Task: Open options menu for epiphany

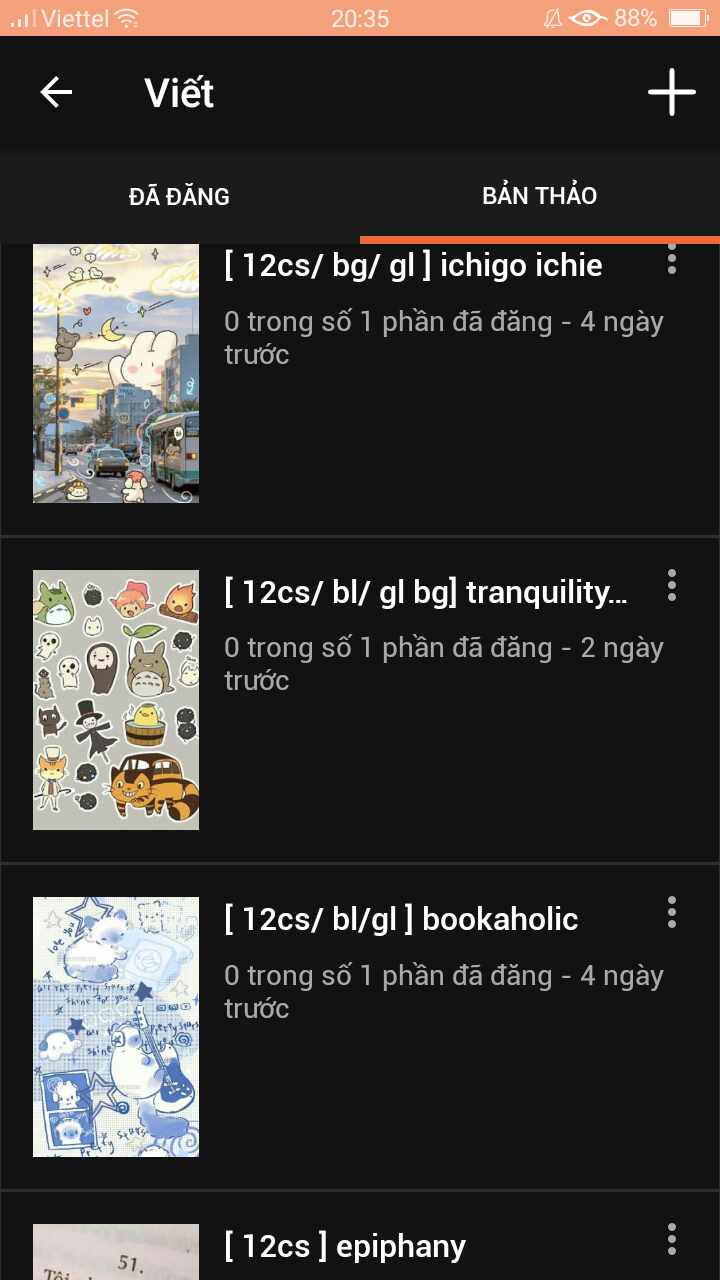Action: (672, 1239)
